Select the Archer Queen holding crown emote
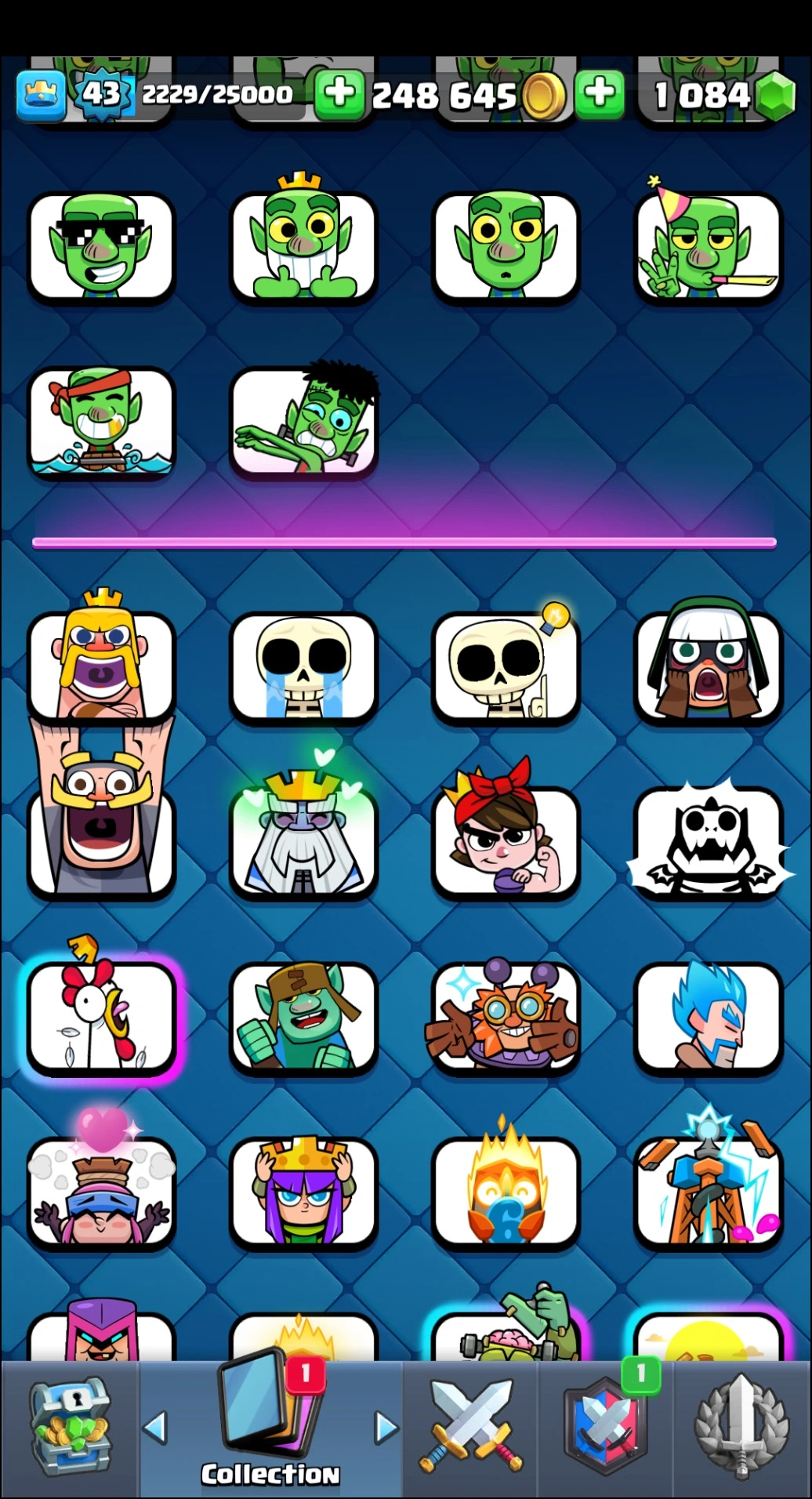This screenshot has width=812, height=1499. (x=303, y=1192)
